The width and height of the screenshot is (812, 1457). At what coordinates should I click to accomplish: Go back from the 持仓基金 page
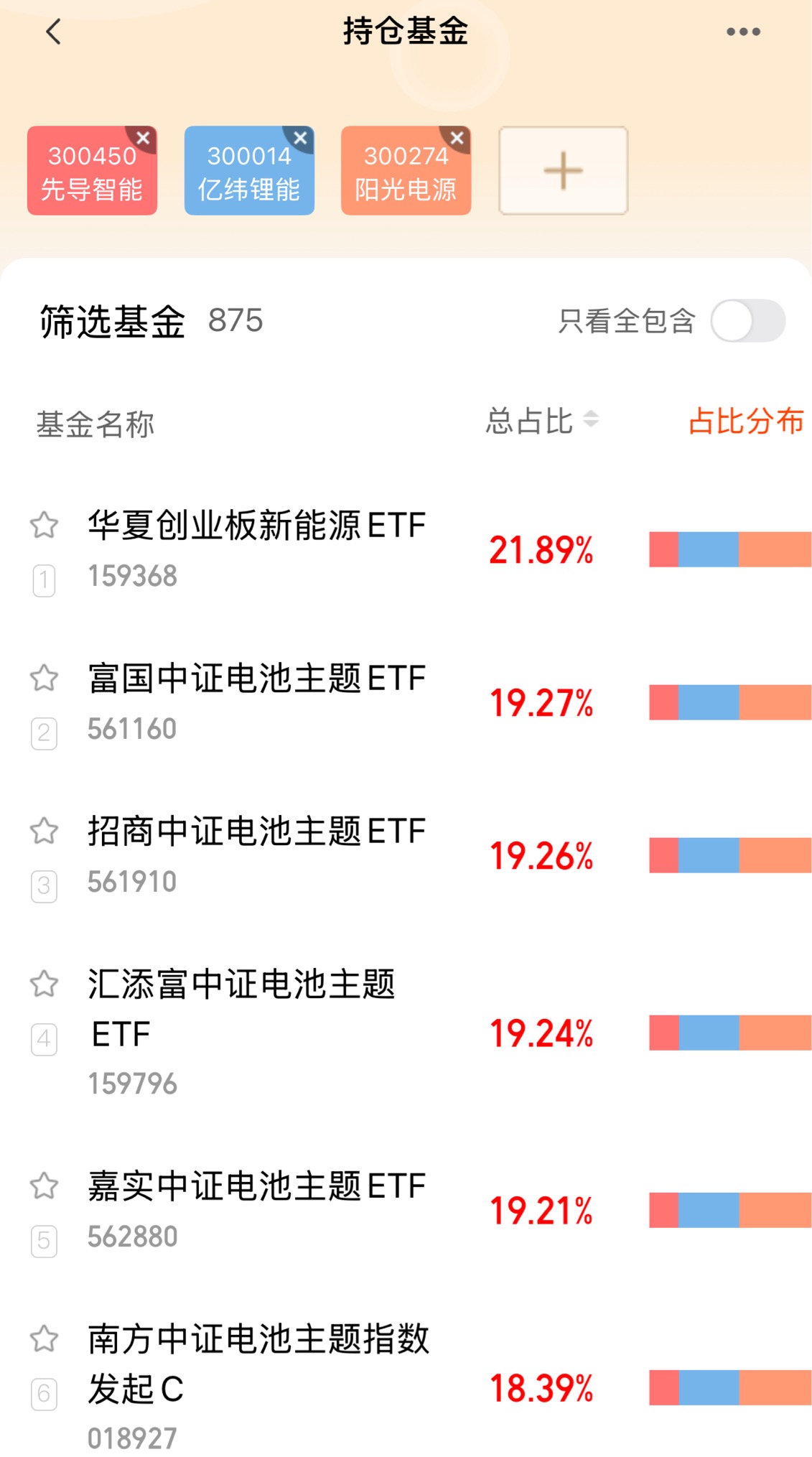click(x=53, y=32)
